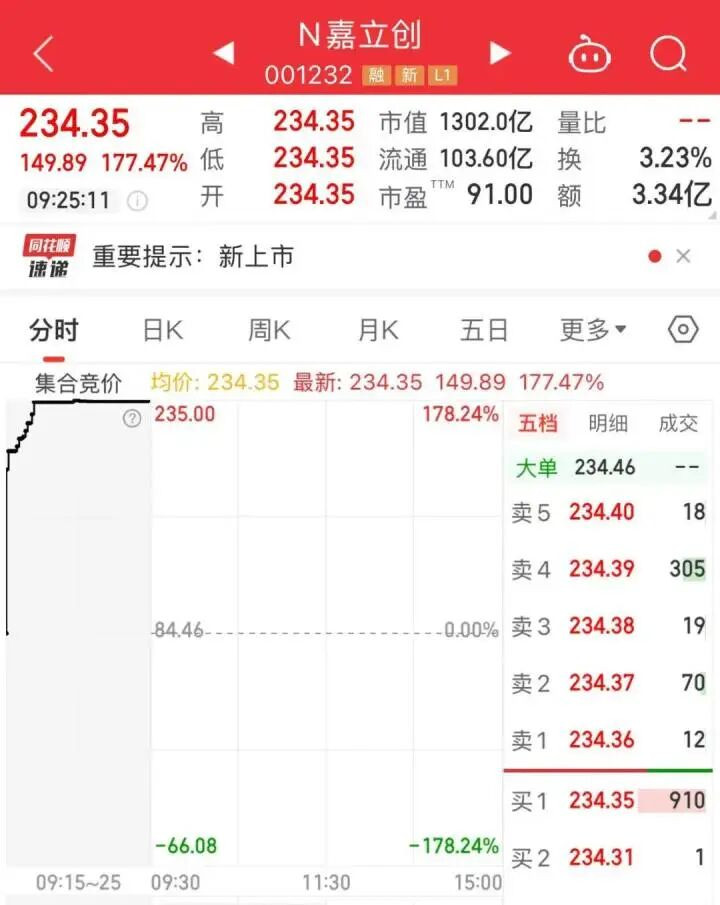Switch to the 明细 tab
Image resolution: width=720 pixels, height=905 pixels.
608,424
